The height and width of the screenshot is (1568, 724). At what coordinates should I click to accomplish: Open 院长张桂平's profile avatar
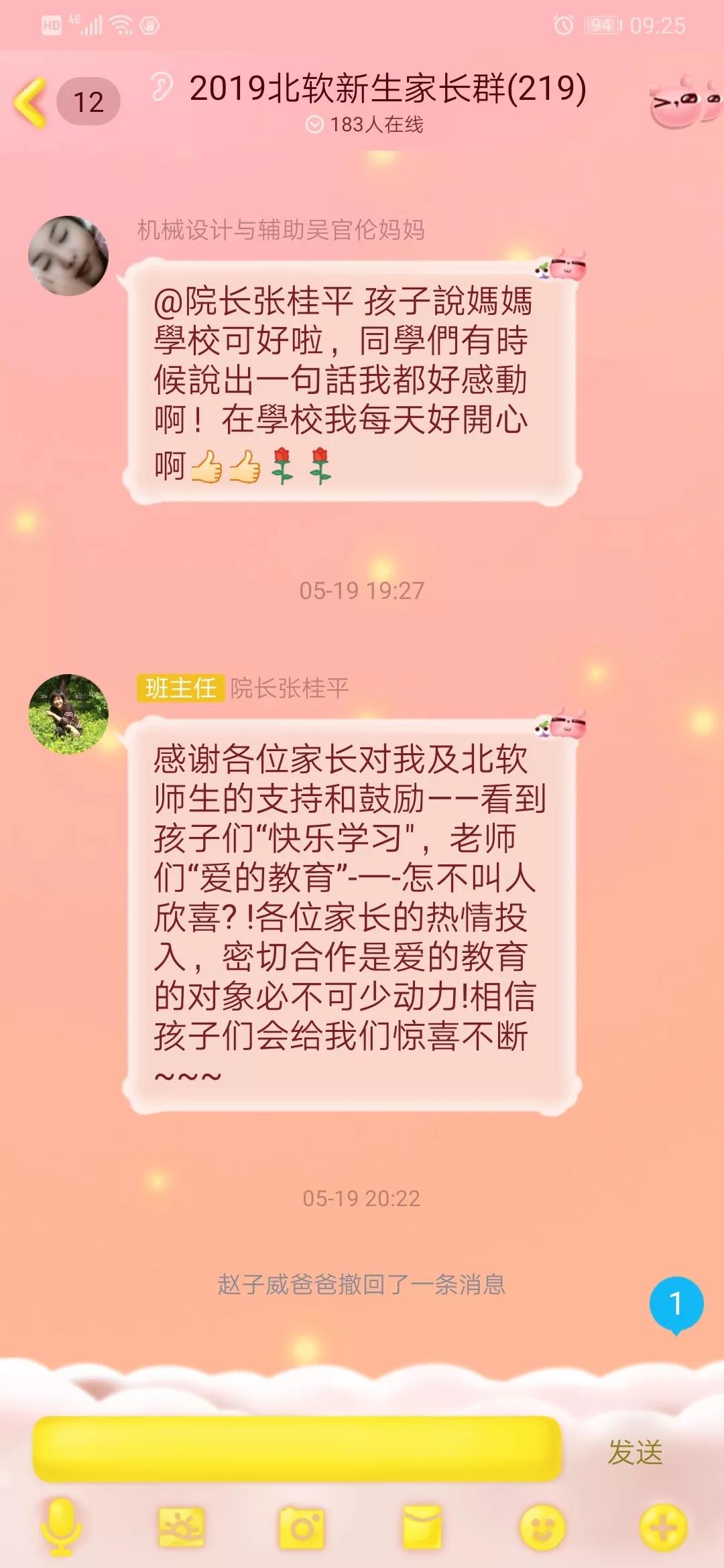coord(68,714)
